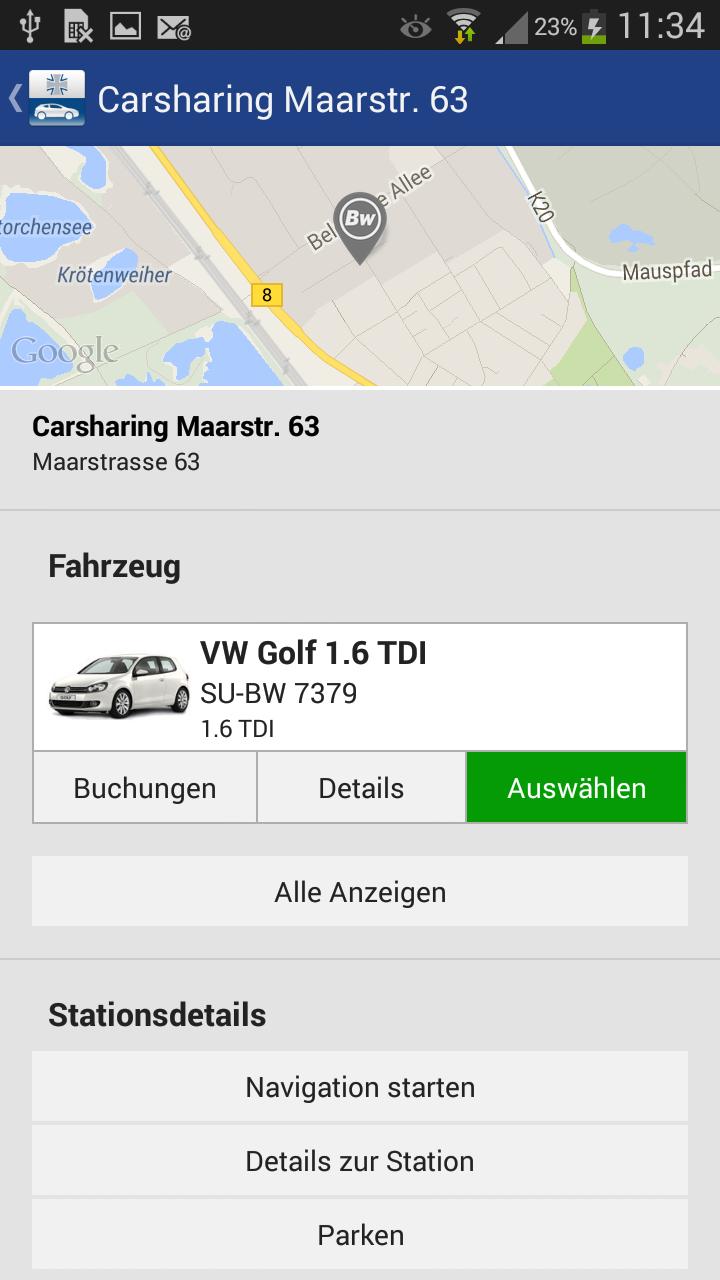Image resolution: width=720 pixels, height=1280 pixels.
Task: Open Buchungen for the VW Golf
Action: [x=145, y=788]
